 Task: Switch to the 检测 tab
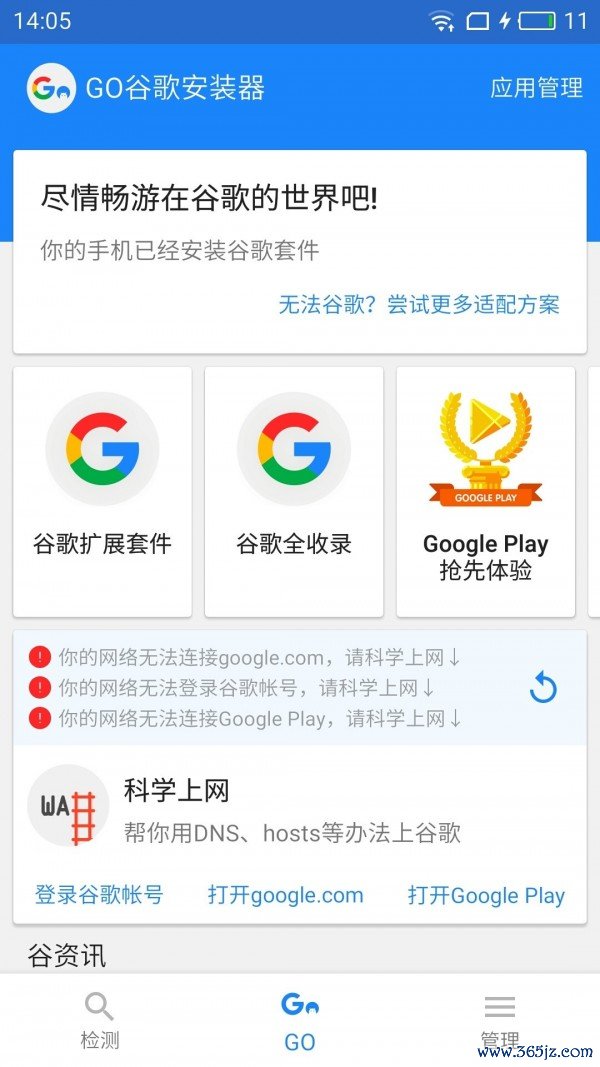click(100, 1020)
